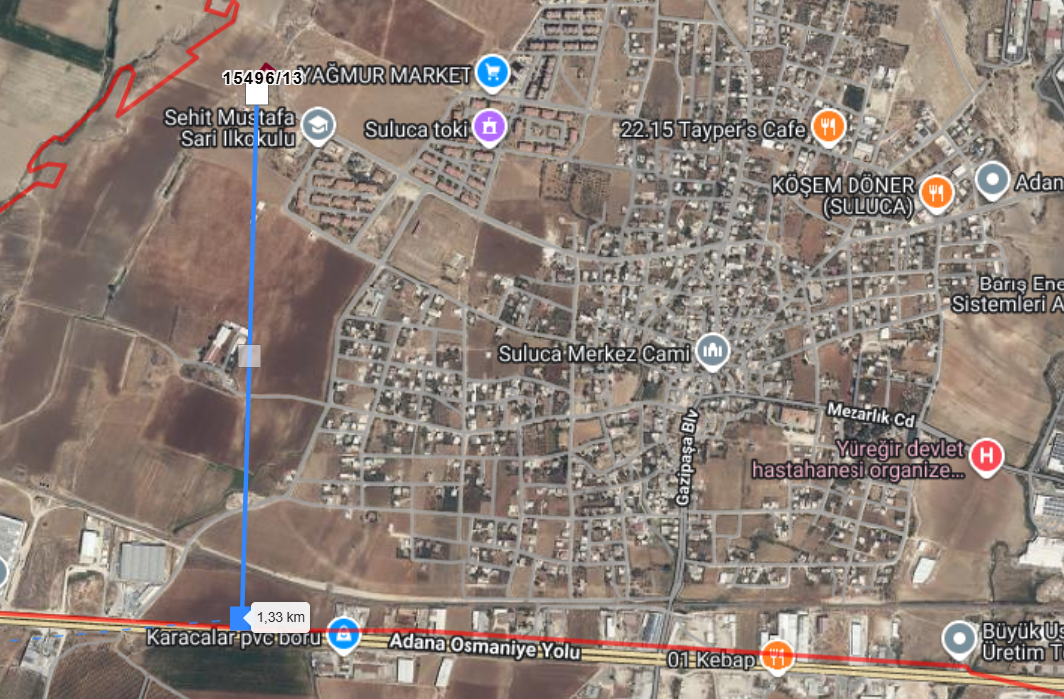
Task: Select the Sehit Mustafa Sari Ilkokulu school marker
Action: coord(319,126)
